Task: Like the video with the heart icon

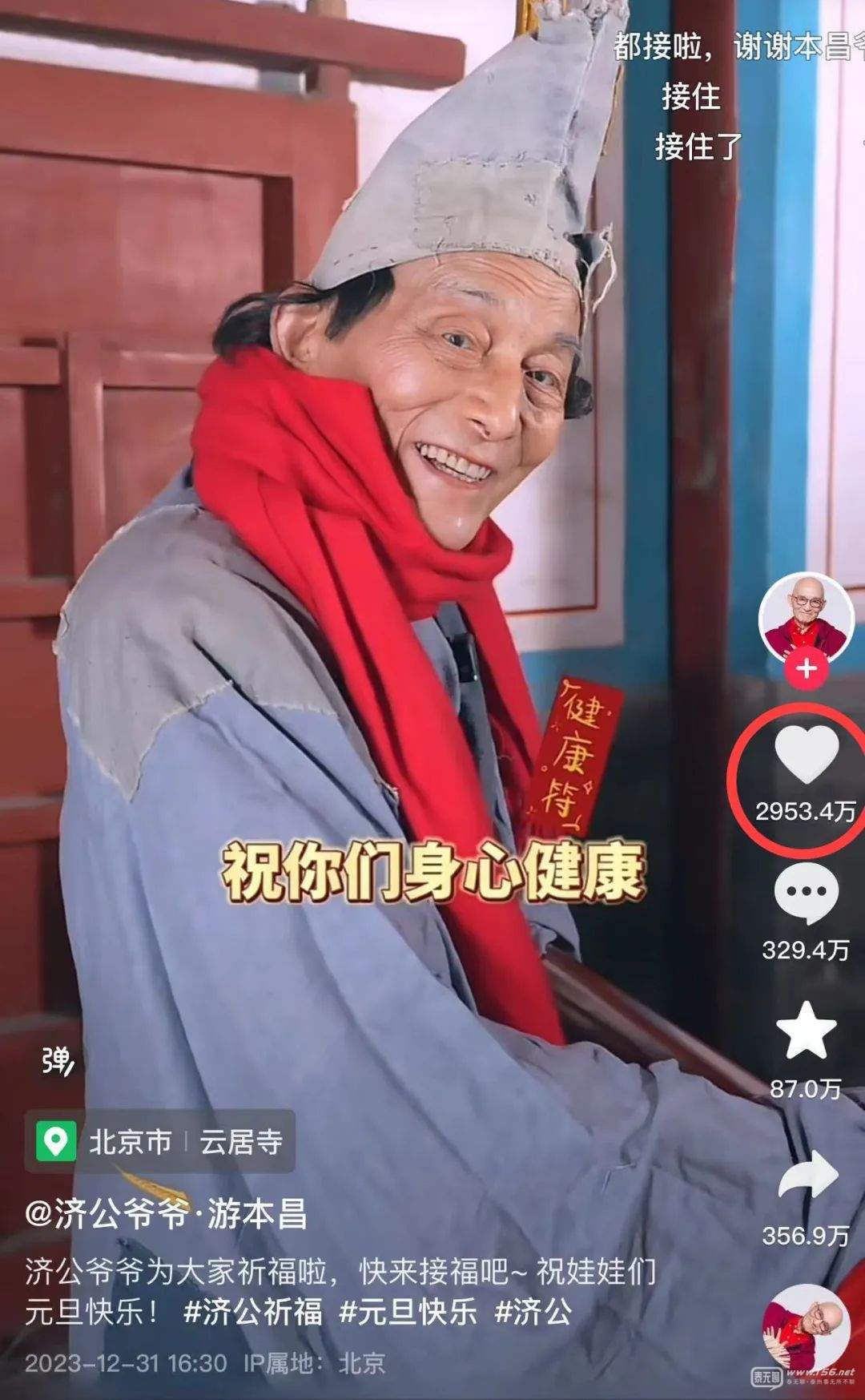Action: point(806,756)
